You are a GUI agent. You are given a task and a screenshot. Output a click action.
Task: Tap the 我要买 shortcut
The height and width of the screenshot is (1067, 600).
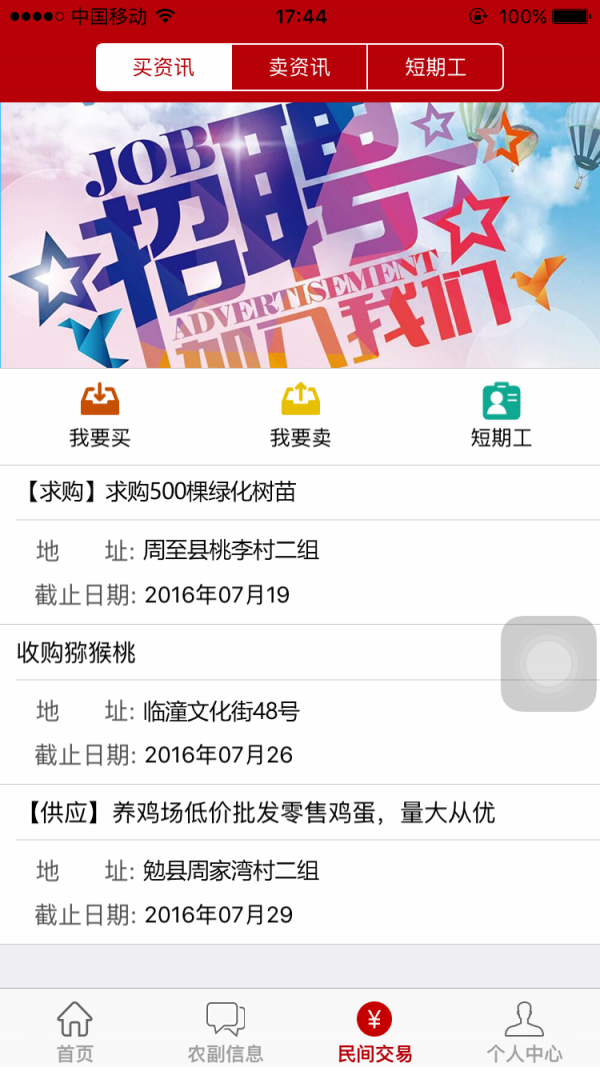[x=100, y=416]
